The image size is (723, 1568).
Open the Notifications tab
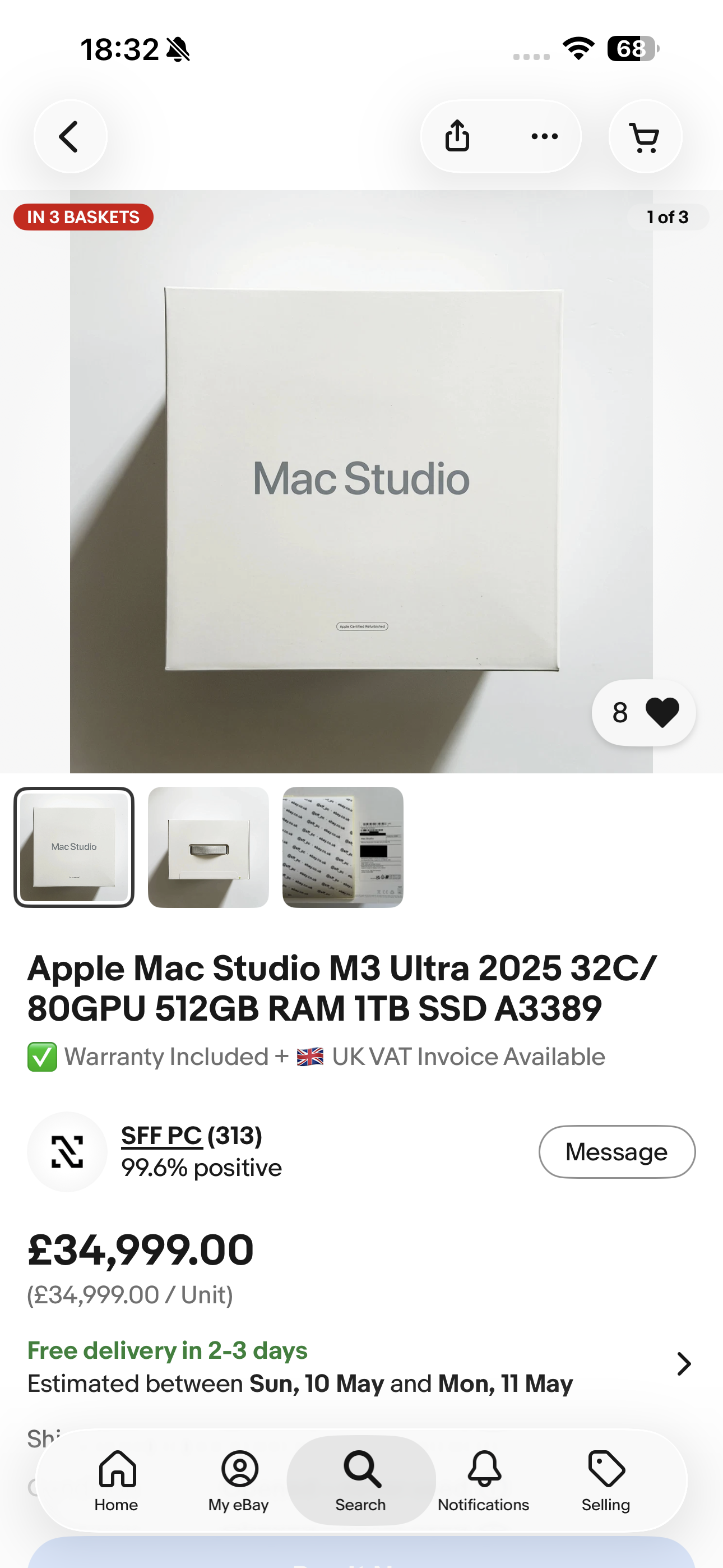(484, 1481)
